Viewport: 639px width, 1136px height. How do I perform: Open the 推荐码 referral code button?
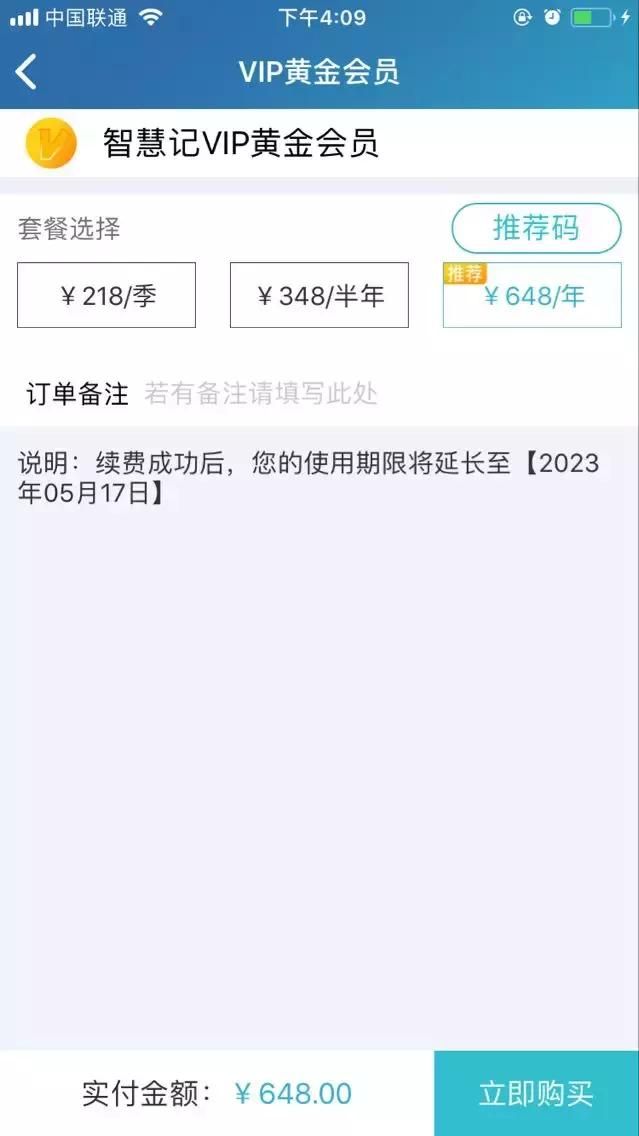tap(536, 228)
